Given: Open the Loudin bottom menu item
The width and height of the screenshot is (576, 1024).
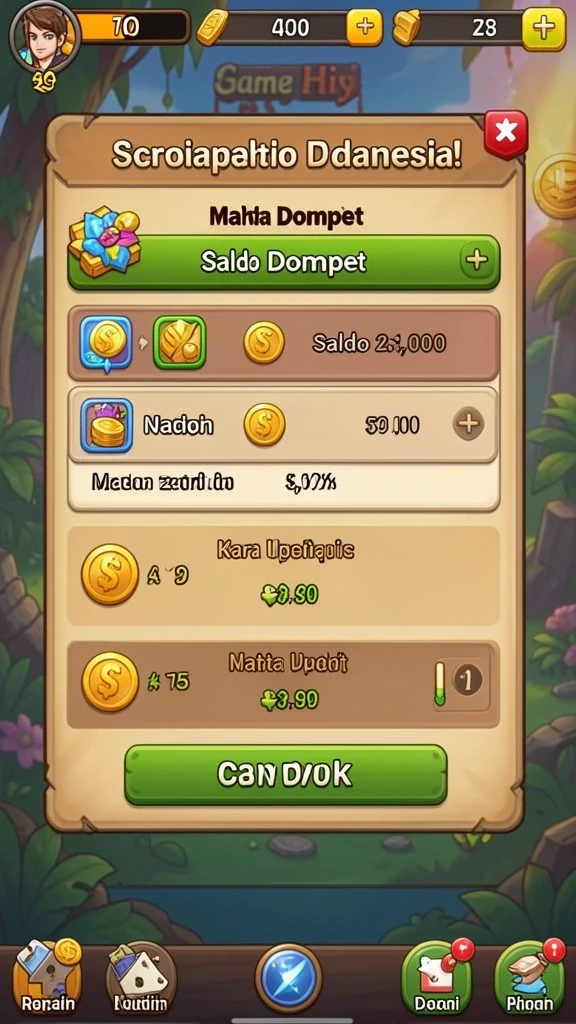Looking at the screenshot, I should 140,978.
